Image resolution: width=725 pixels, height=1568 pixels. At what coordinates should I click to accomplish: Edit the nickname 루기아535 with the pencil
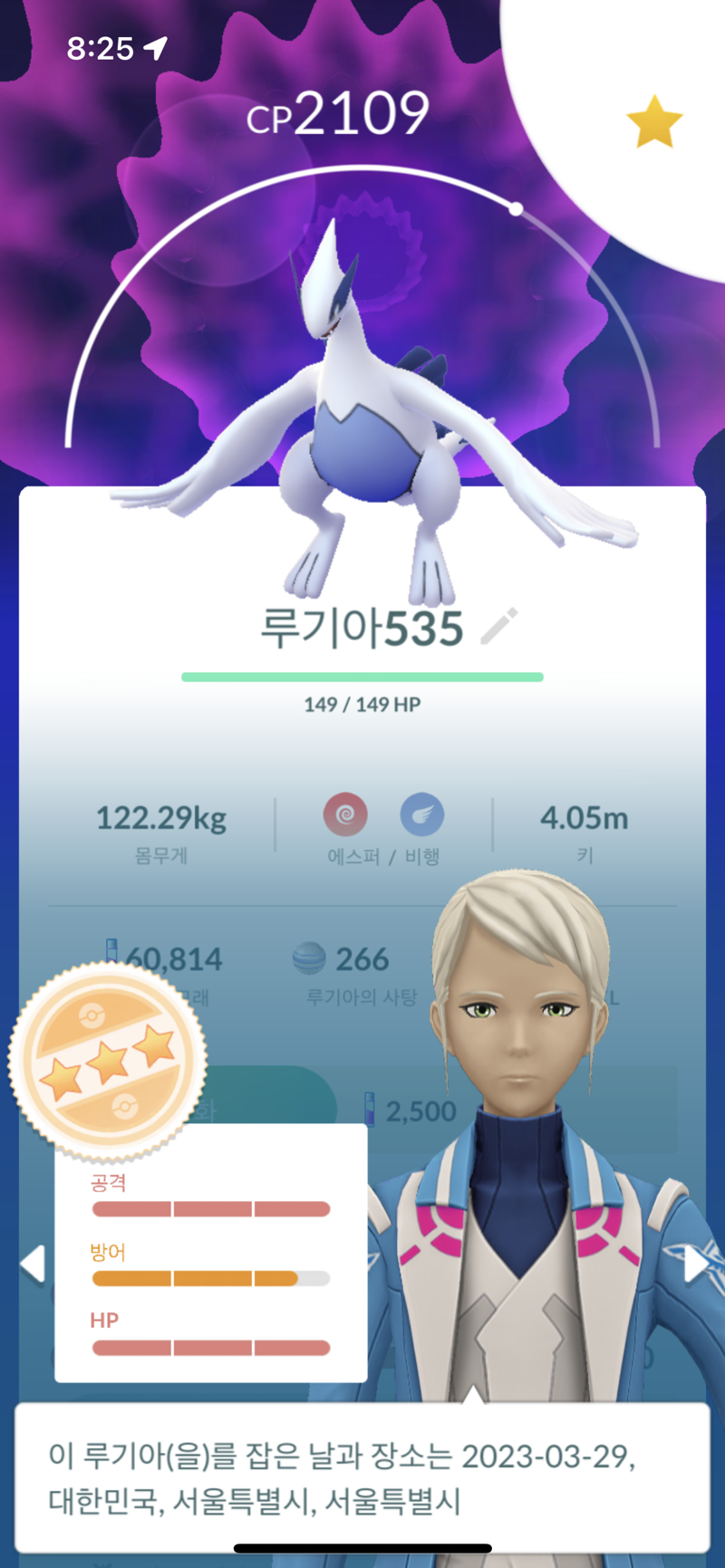[x=498, y=627]
